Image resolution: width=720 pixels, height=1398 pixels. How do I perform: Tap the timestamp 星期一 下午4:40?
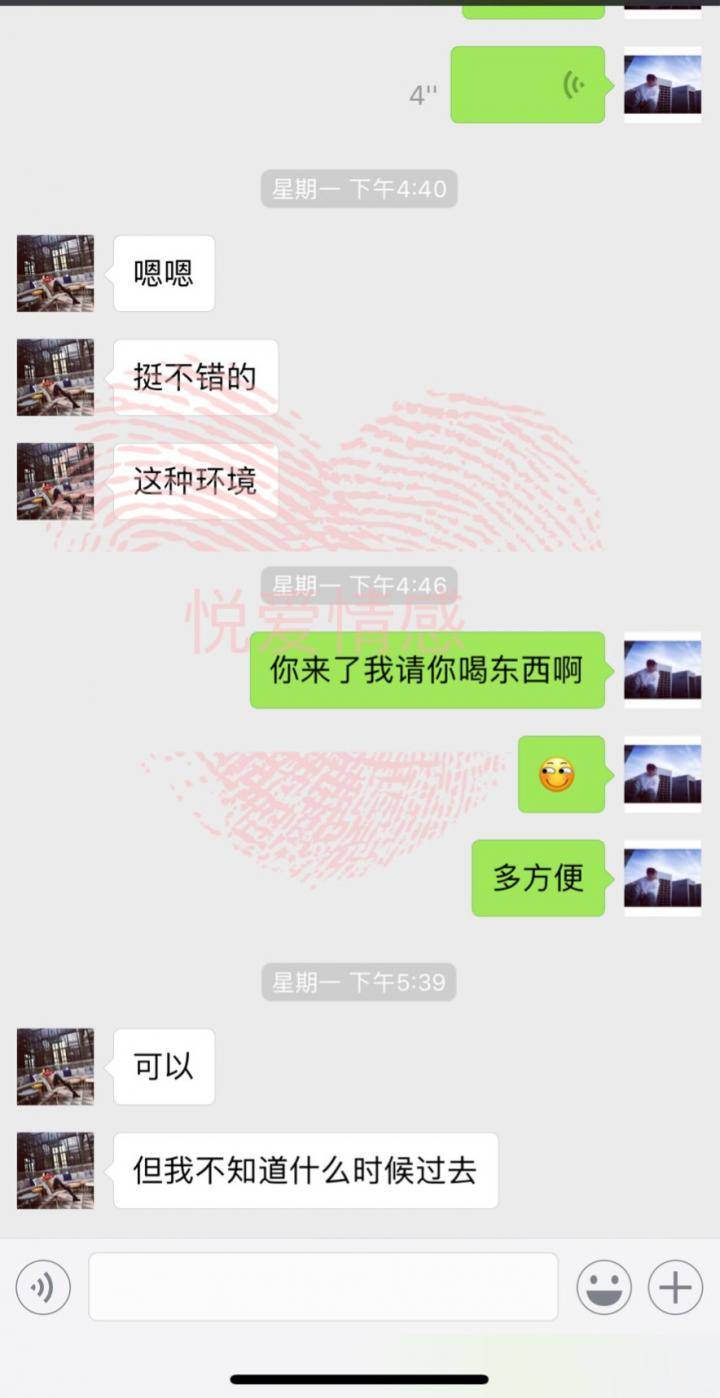tap(358, 189)
